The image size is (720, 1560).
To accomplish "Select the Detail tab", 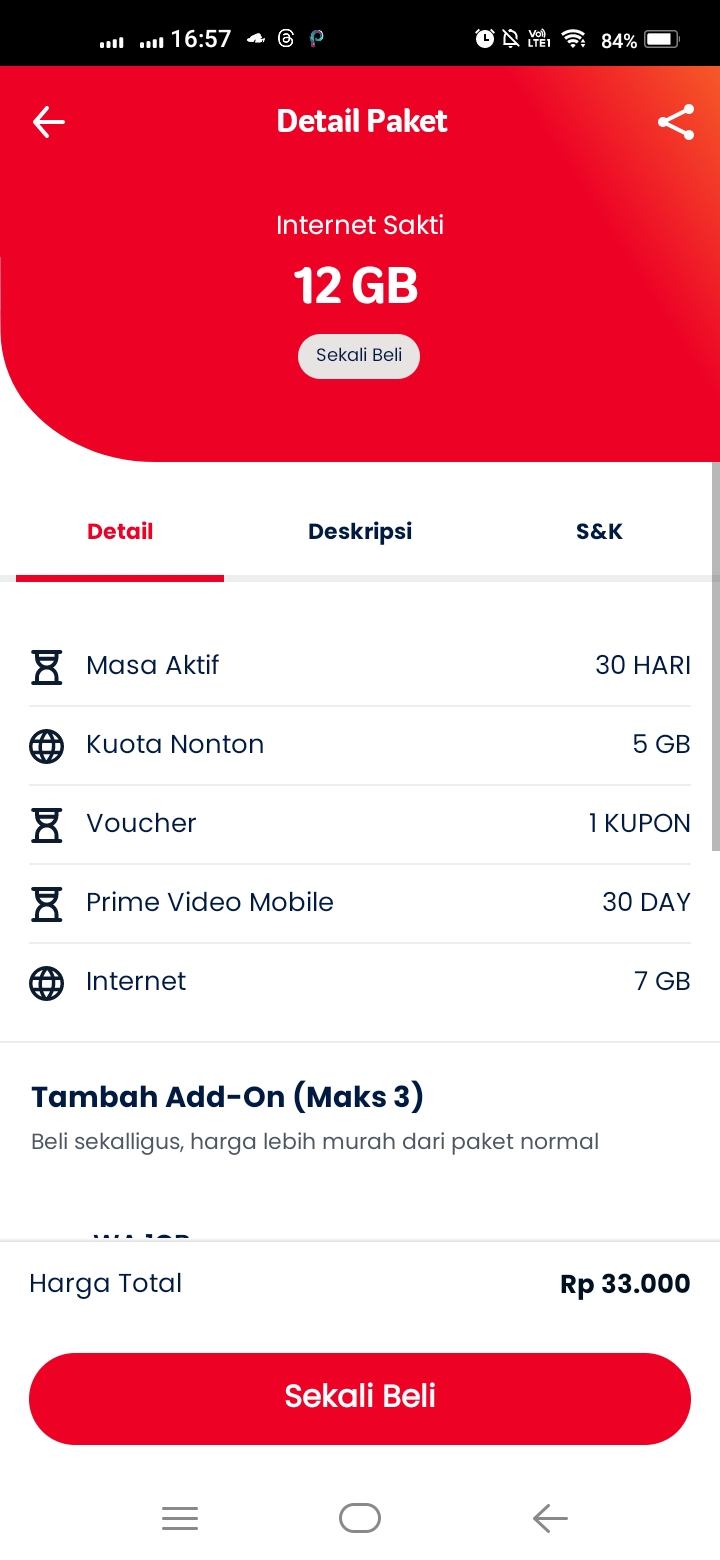I will (x=120, y=531).
